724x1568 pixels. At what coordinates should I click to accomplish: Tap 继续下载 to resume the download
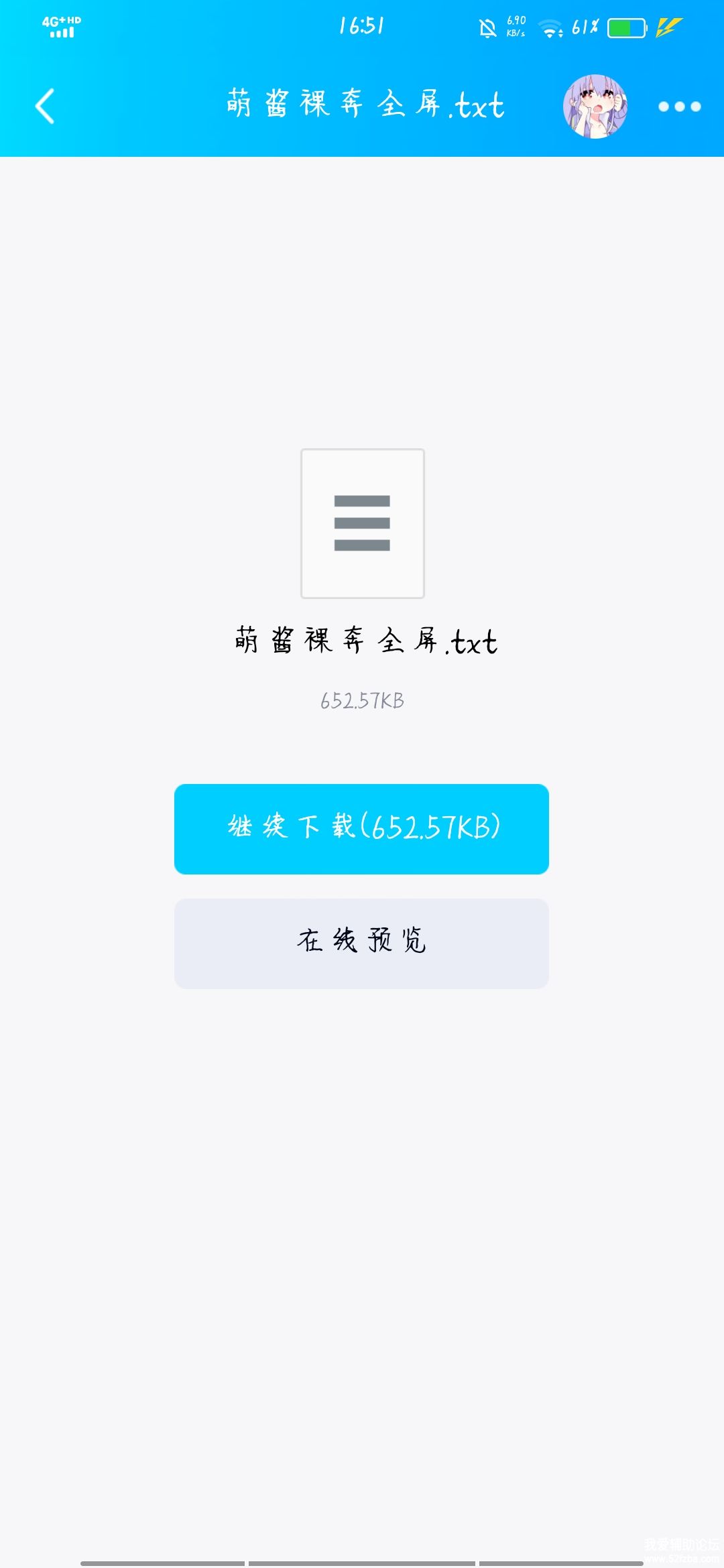click(361, 829)
